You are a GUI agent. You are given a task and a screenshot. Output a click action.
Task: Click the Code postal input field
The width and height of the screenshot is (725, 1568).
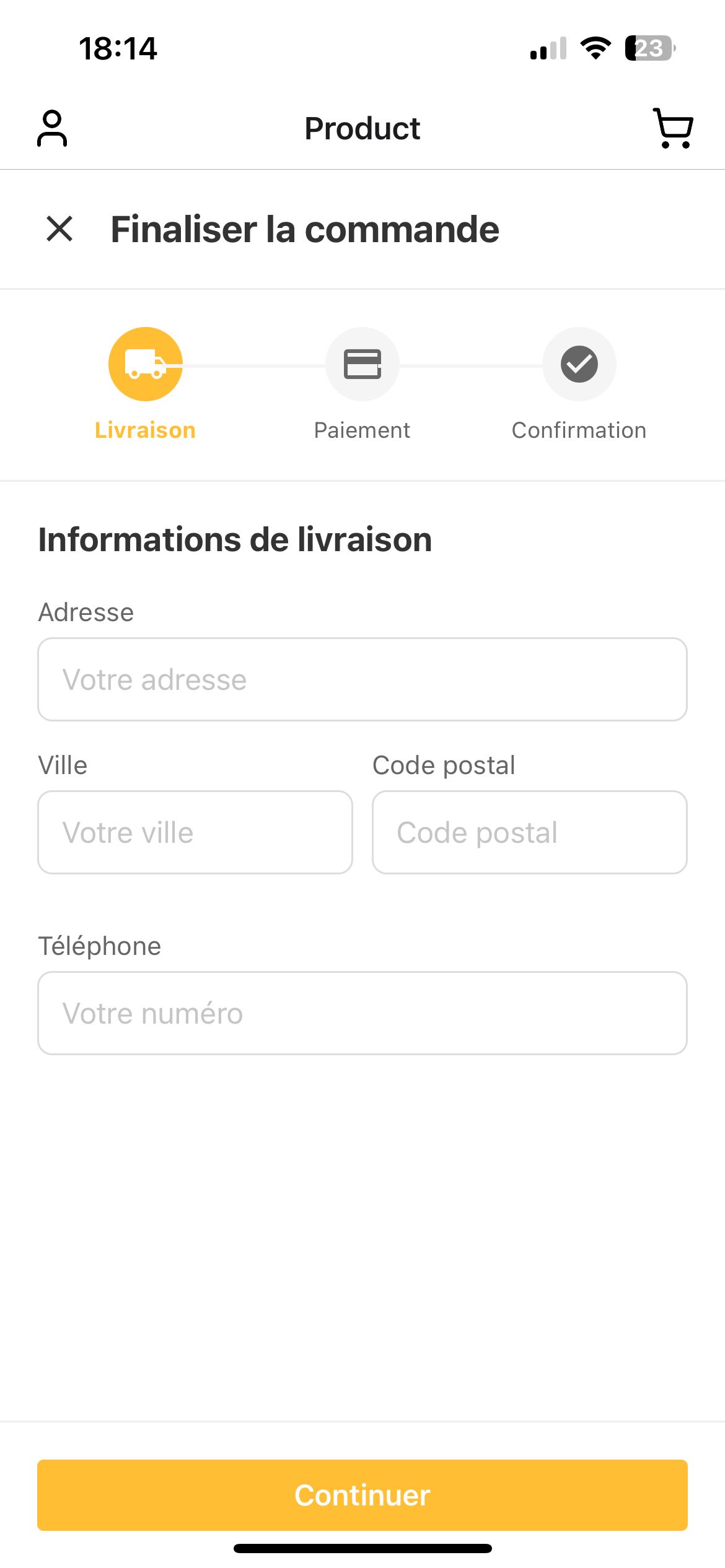(x=529, y=832)
